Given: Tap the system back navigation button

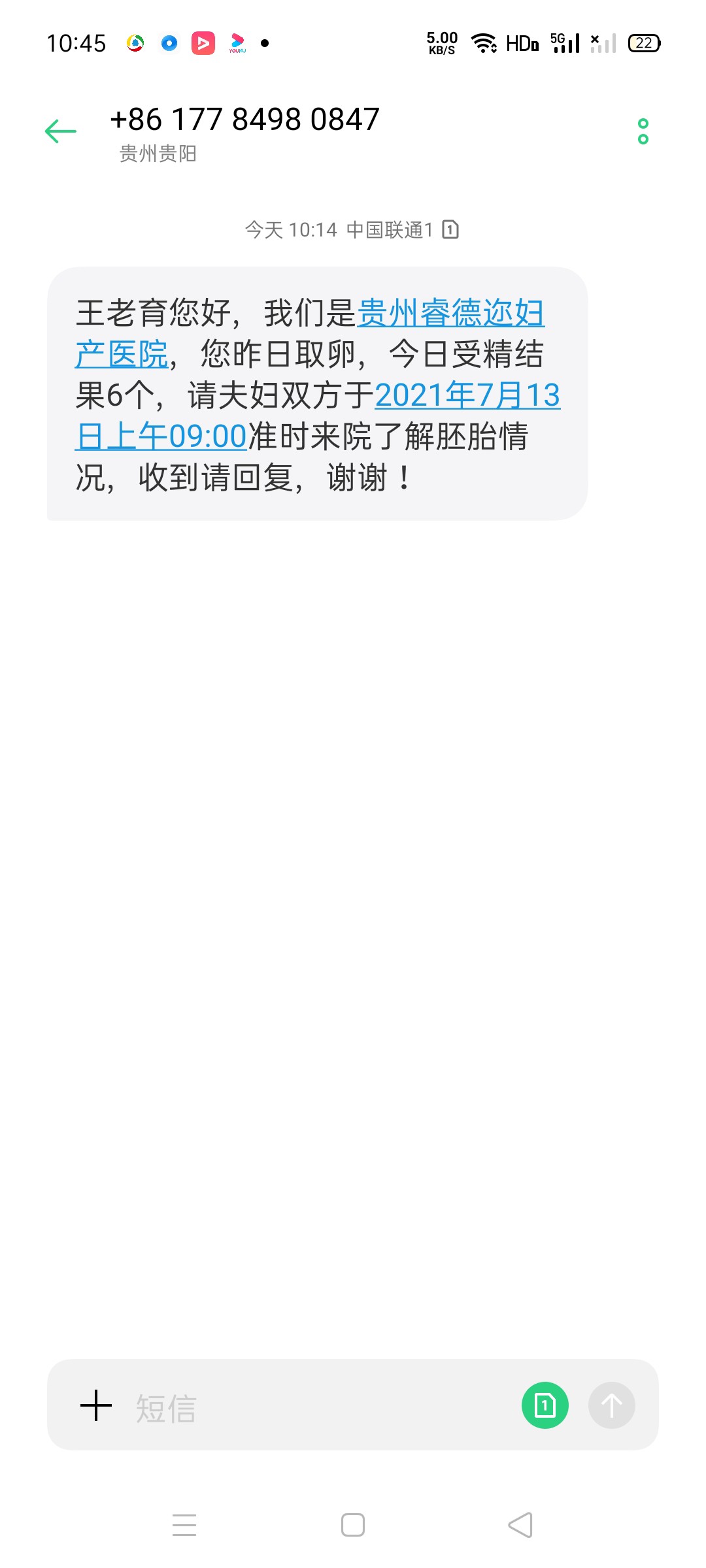Looking at the screenshot, I should coord(521,1525).
